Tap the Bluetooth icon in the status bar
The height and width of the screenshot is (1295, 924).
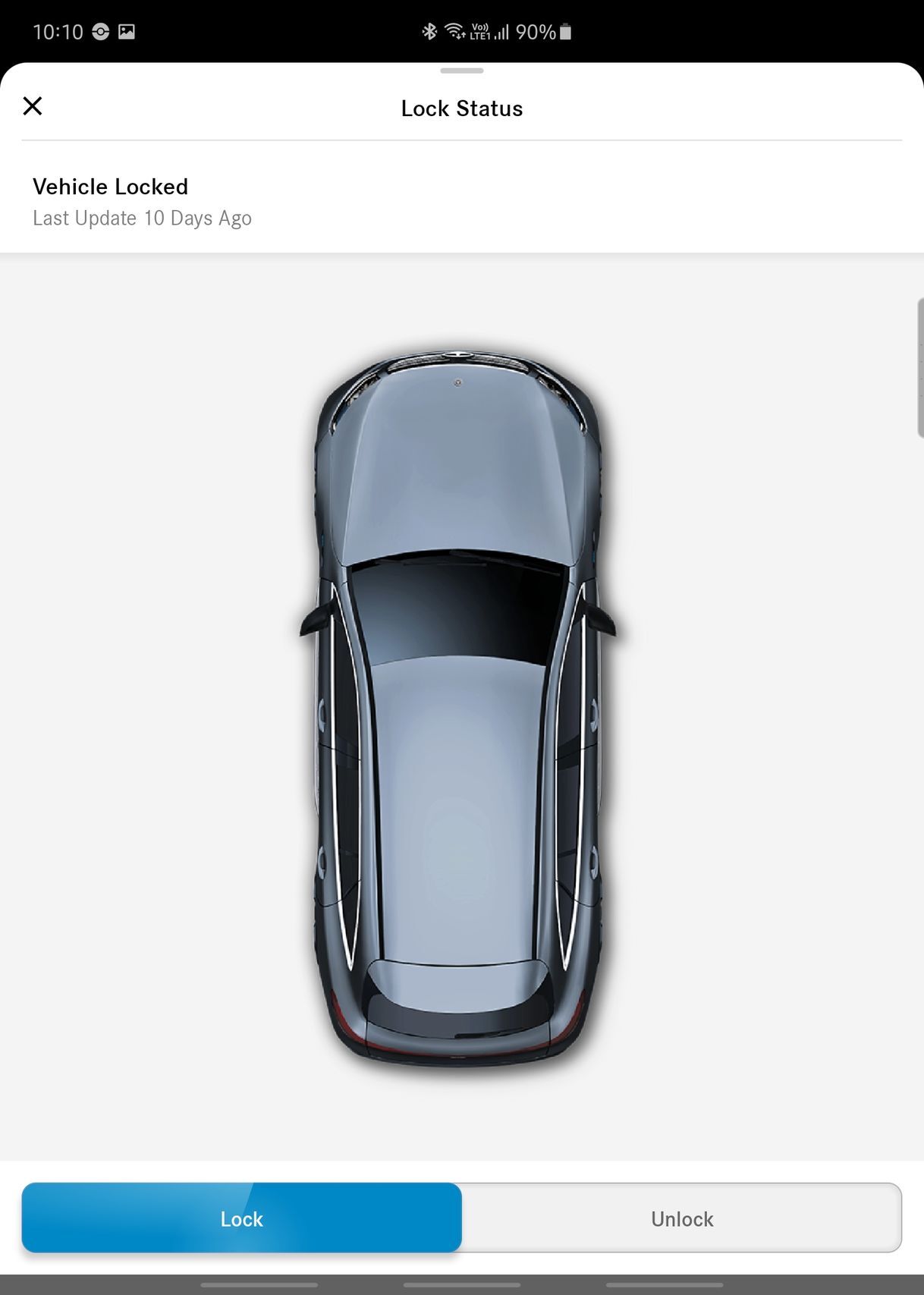tap(429, 32)
